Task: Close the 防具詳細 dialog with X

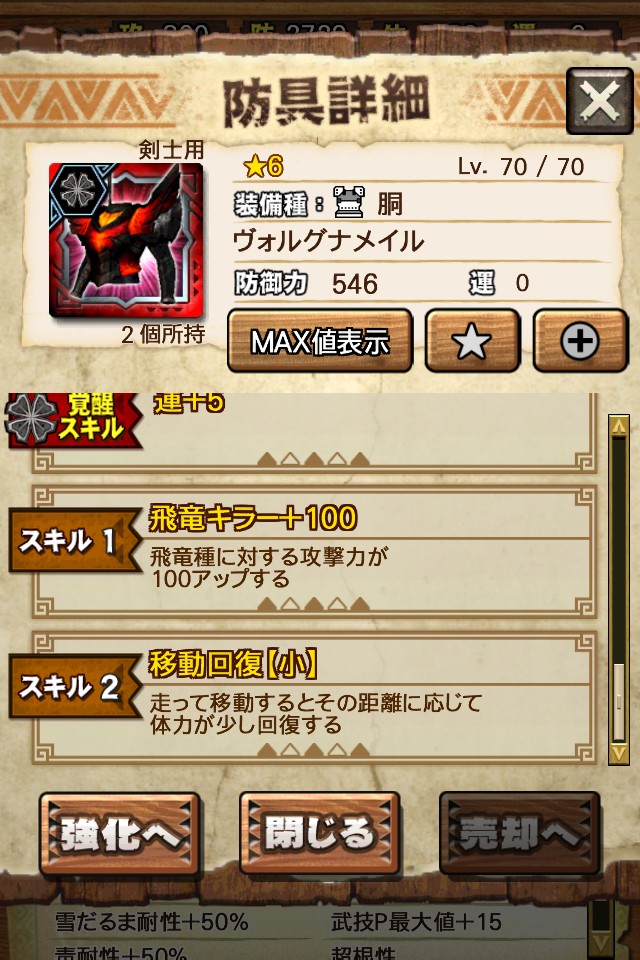Action: (599, 102)
